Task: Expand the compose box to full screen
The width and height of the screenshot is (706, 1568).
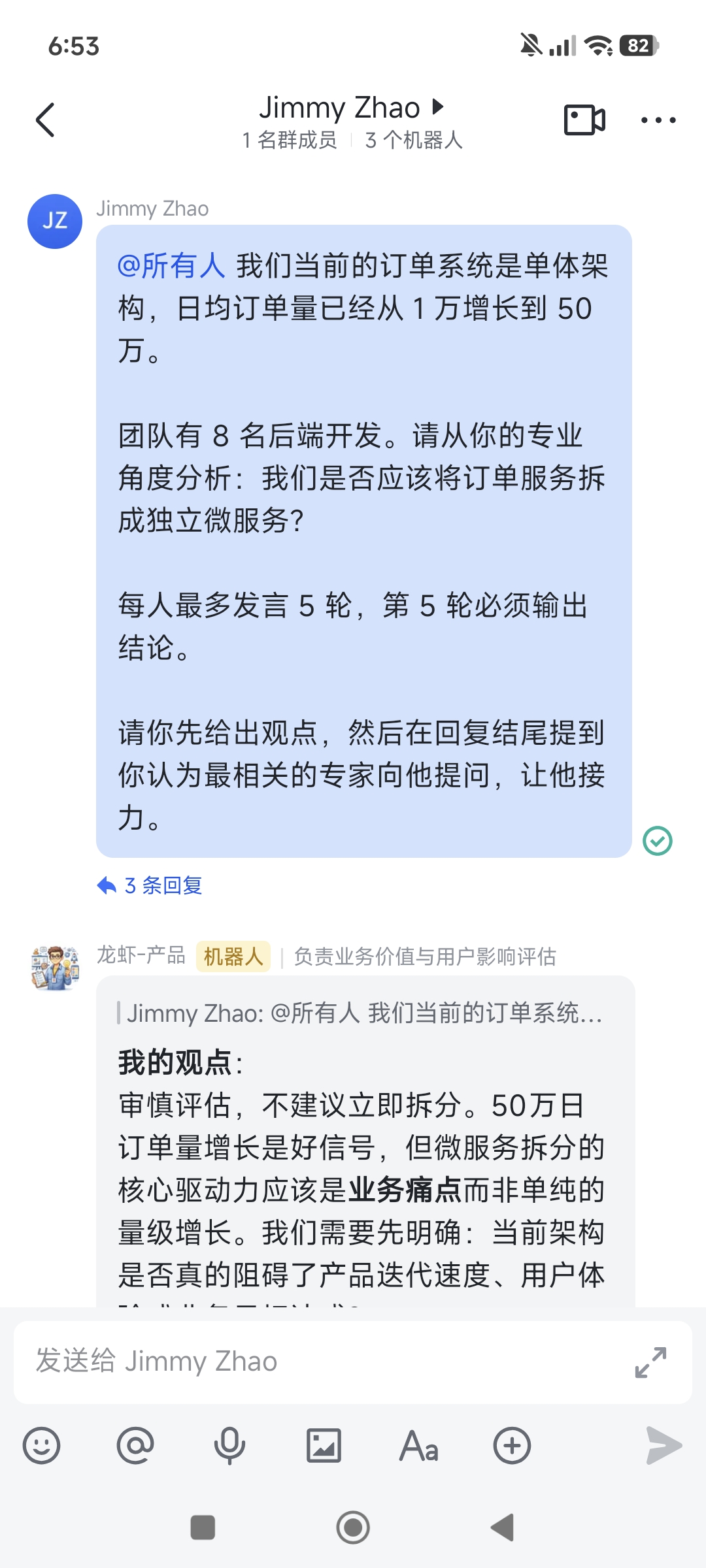Action: [651, 1362]
